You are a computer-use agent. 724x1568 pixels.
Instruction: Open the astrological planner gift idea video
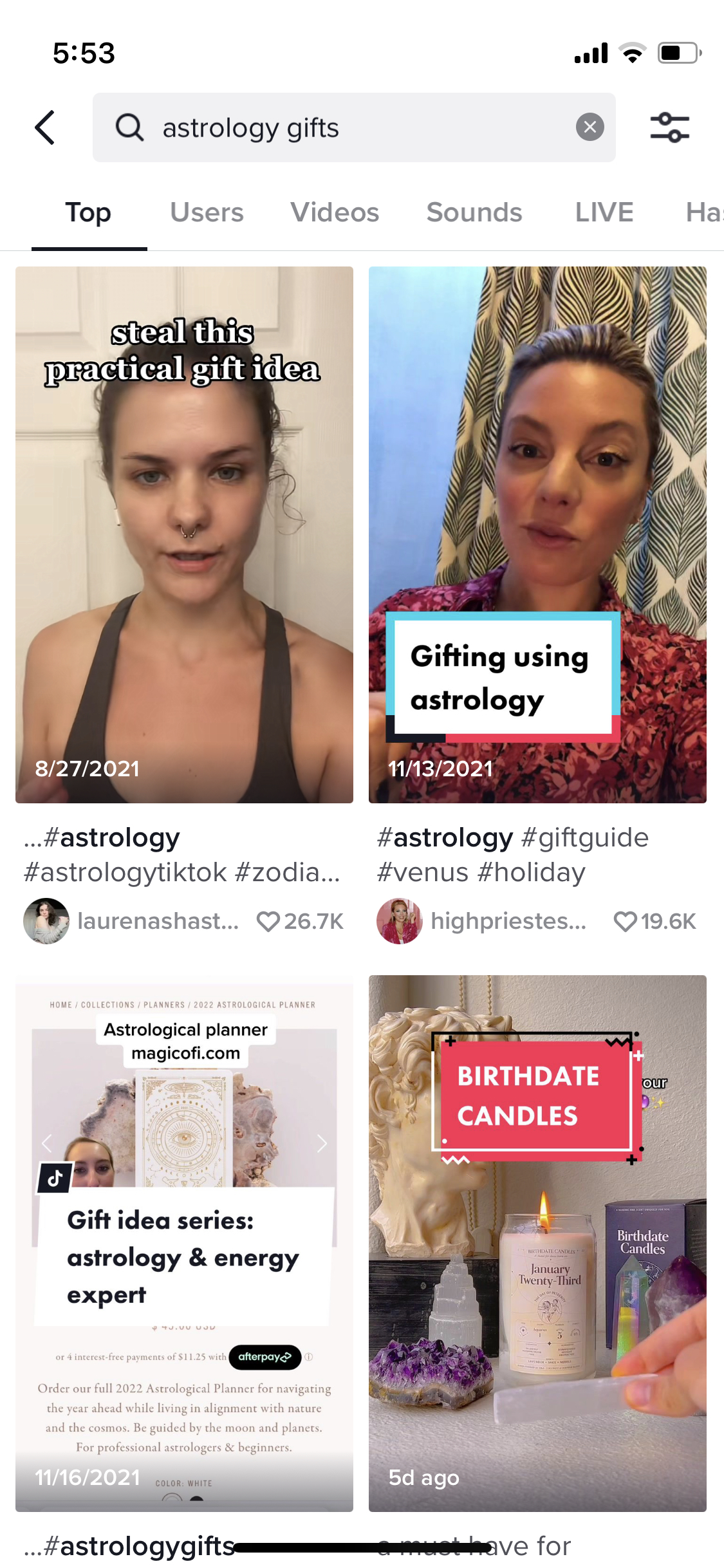pos(184,1244)
